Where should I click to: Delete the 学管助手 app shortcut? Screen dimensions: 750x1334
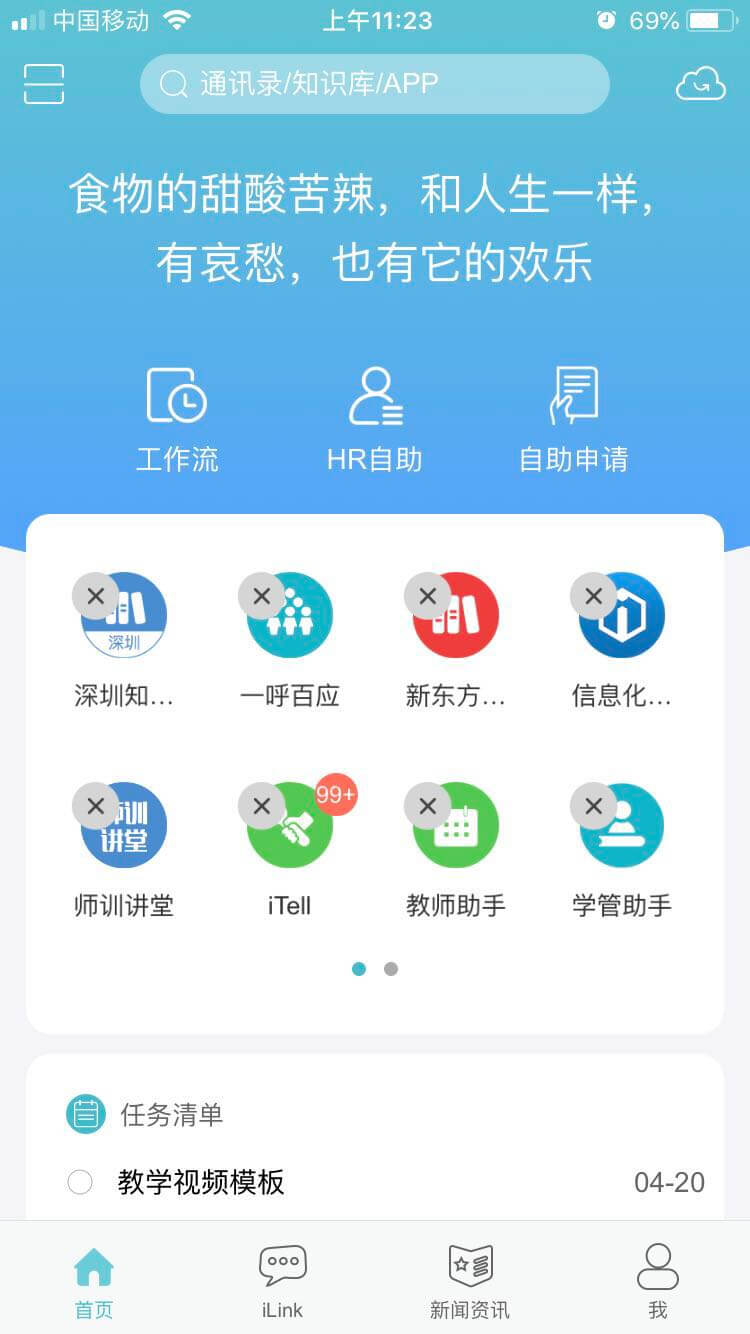click(x=594, y=806)
